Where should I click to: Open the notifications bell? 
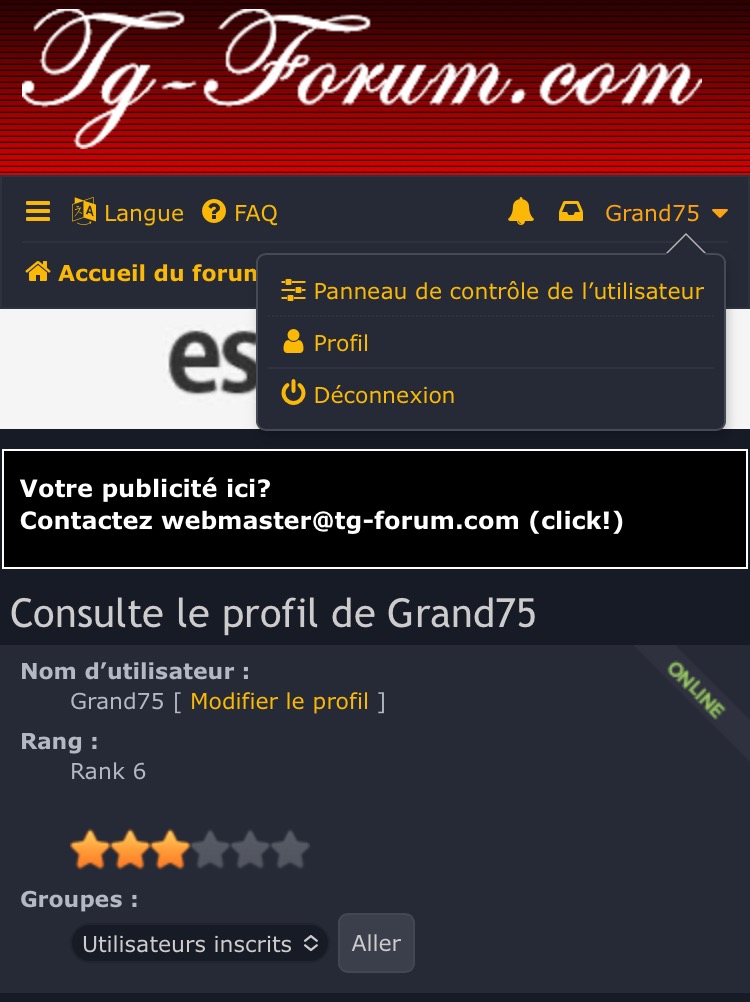tap(521, 212)
